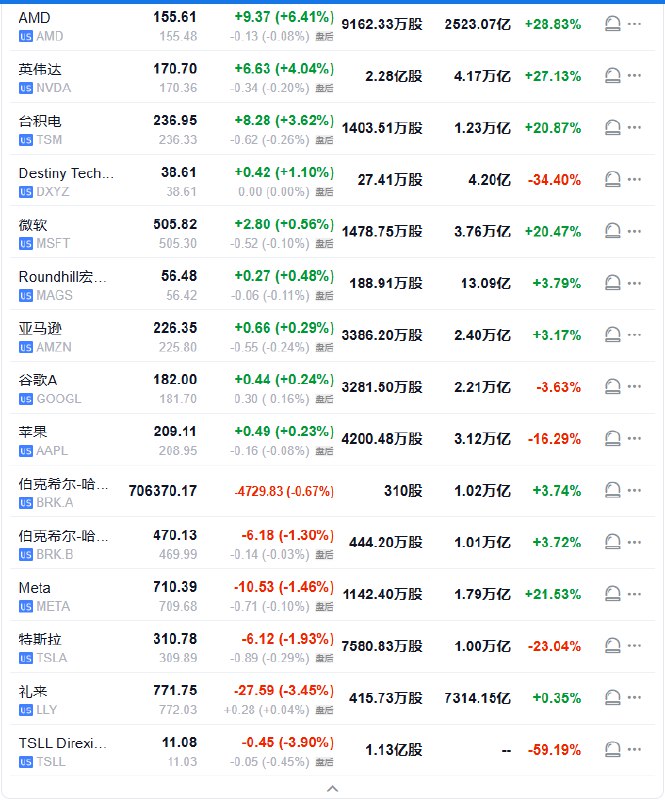Open the overflow menu for 特斯拉

(x=634, y=646)
